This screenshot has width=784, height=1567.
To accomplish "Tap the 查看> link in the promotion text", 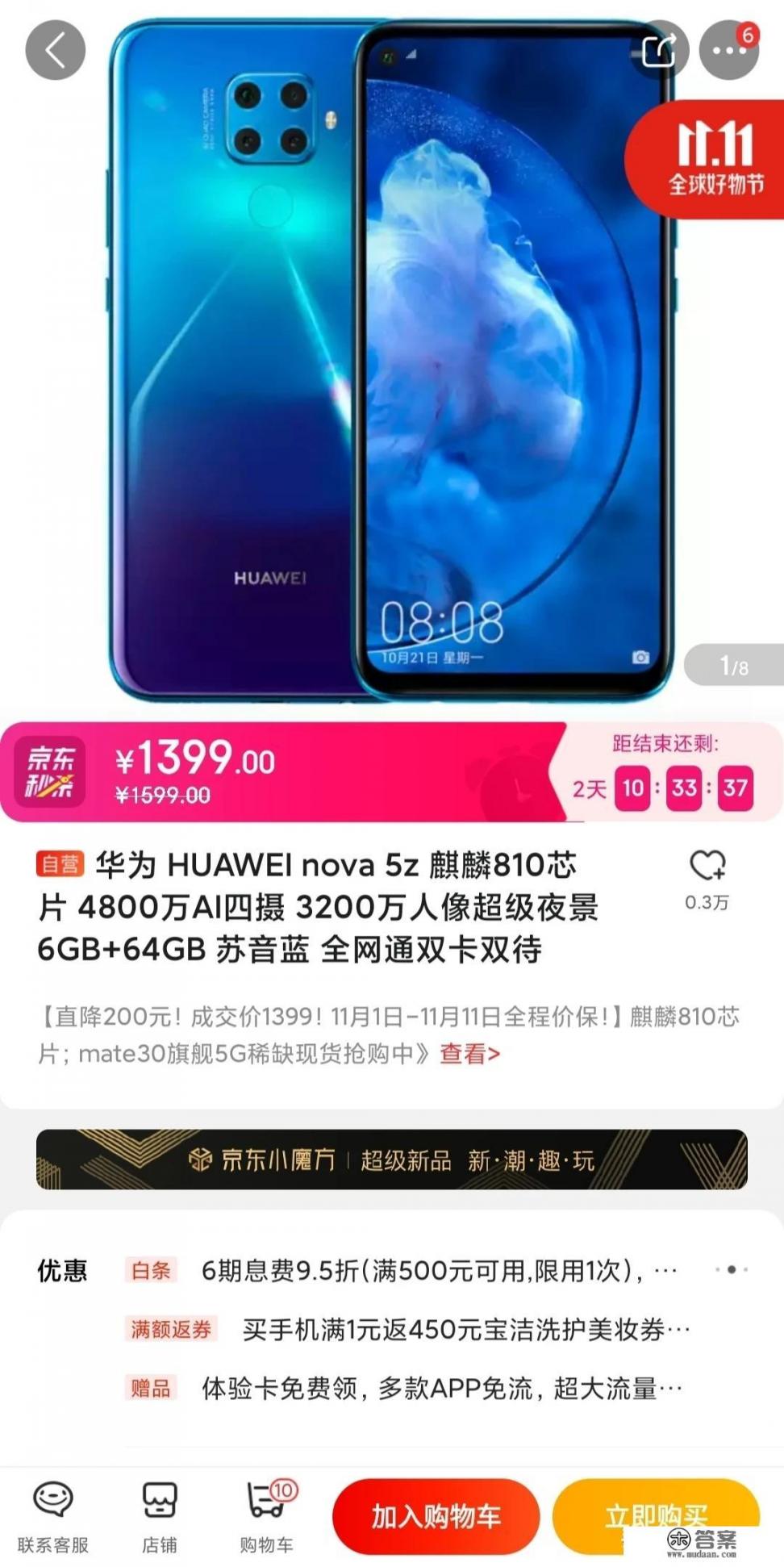I will click(x=469, y=1051).
